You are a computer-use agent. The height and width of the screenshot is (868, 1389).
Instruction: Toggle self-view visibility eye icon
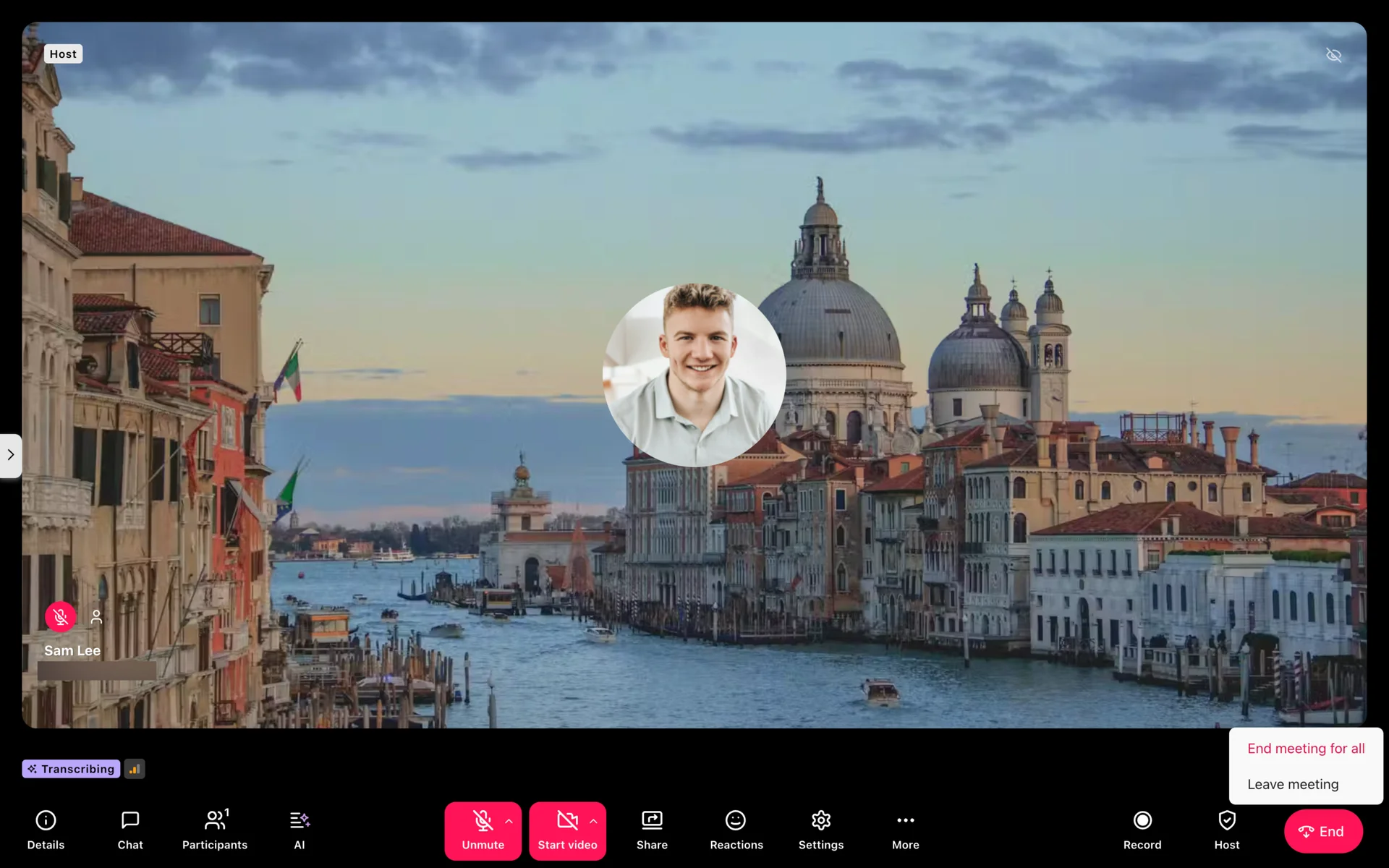(1333, 55)
